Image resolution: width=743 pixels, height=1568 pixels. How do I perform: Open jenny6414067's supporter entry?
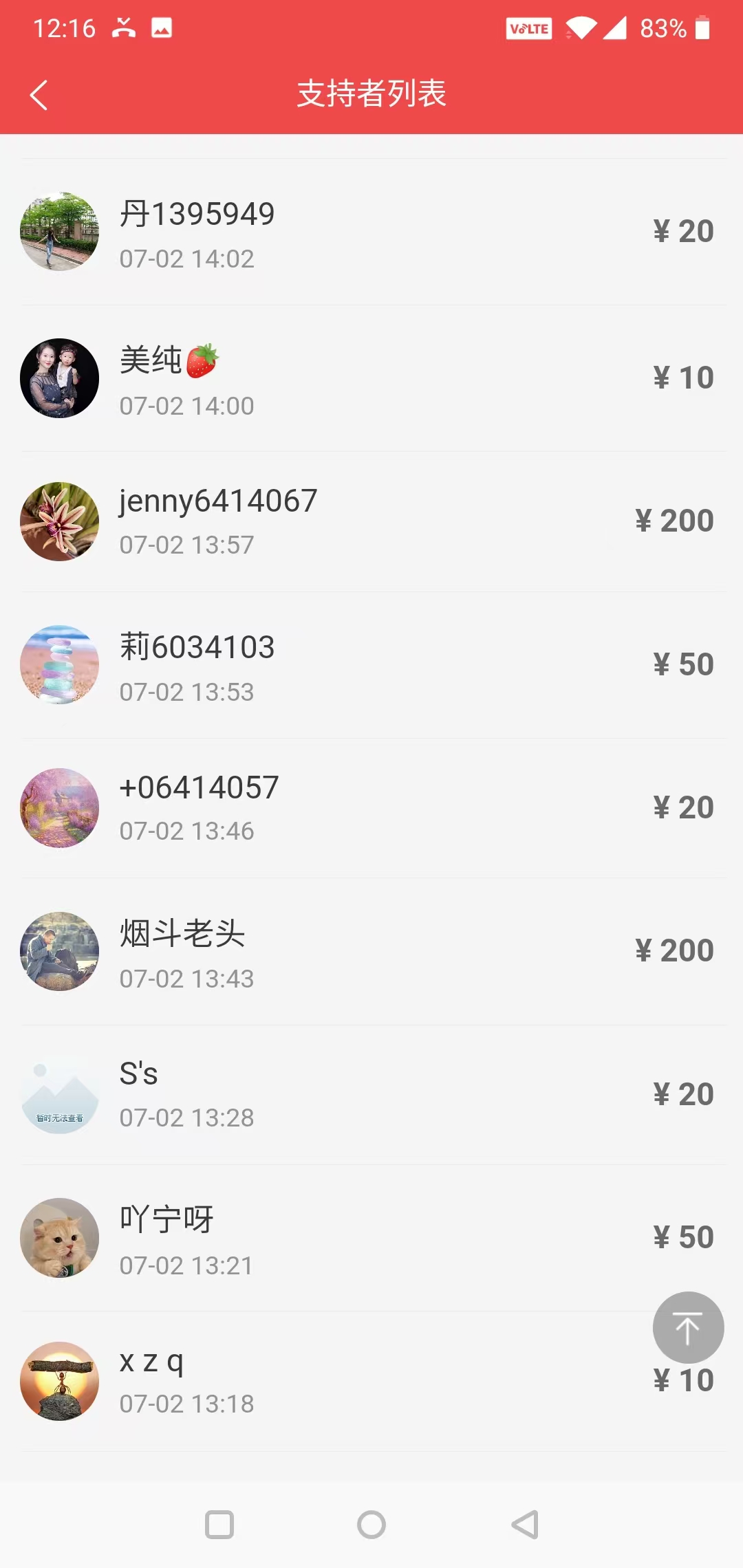coord(371,521)
